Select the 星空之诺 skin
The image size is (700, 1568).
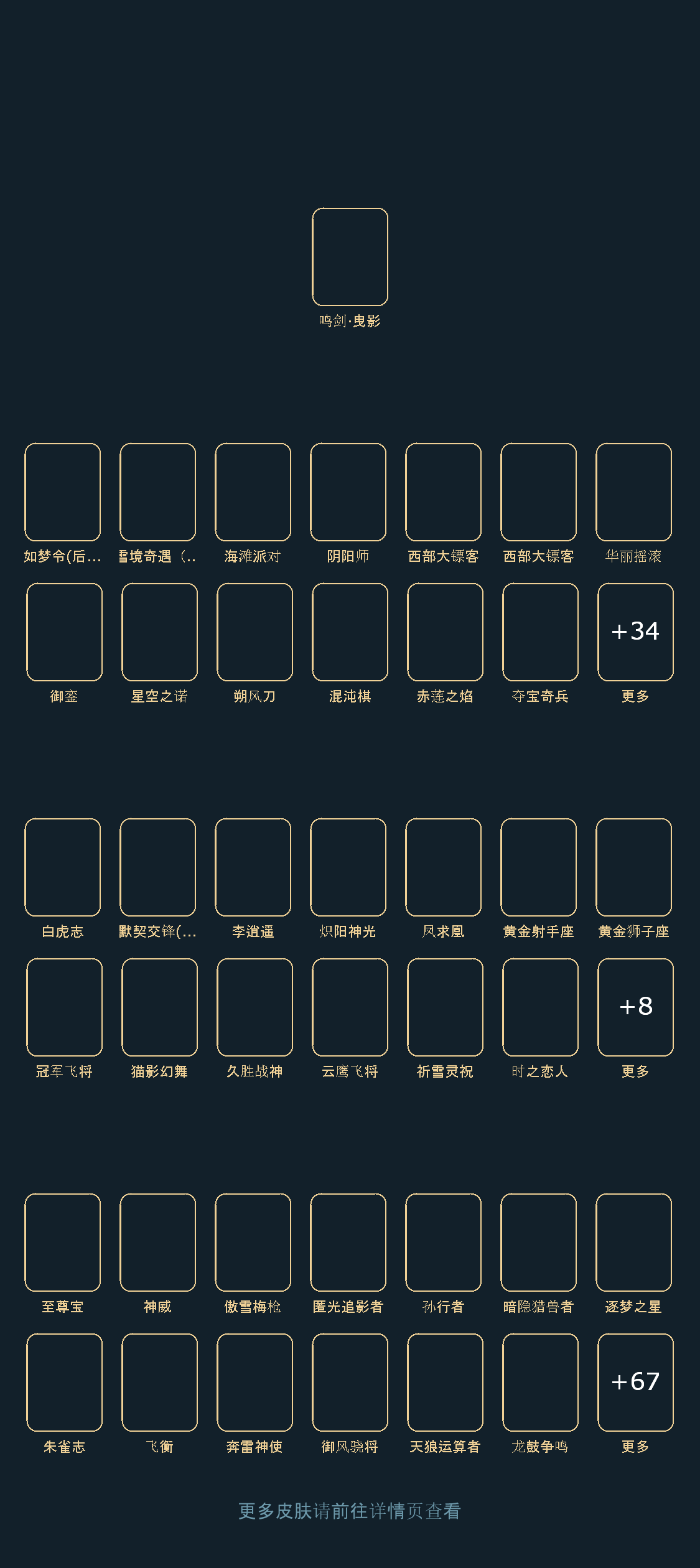[x=159, y=632]
